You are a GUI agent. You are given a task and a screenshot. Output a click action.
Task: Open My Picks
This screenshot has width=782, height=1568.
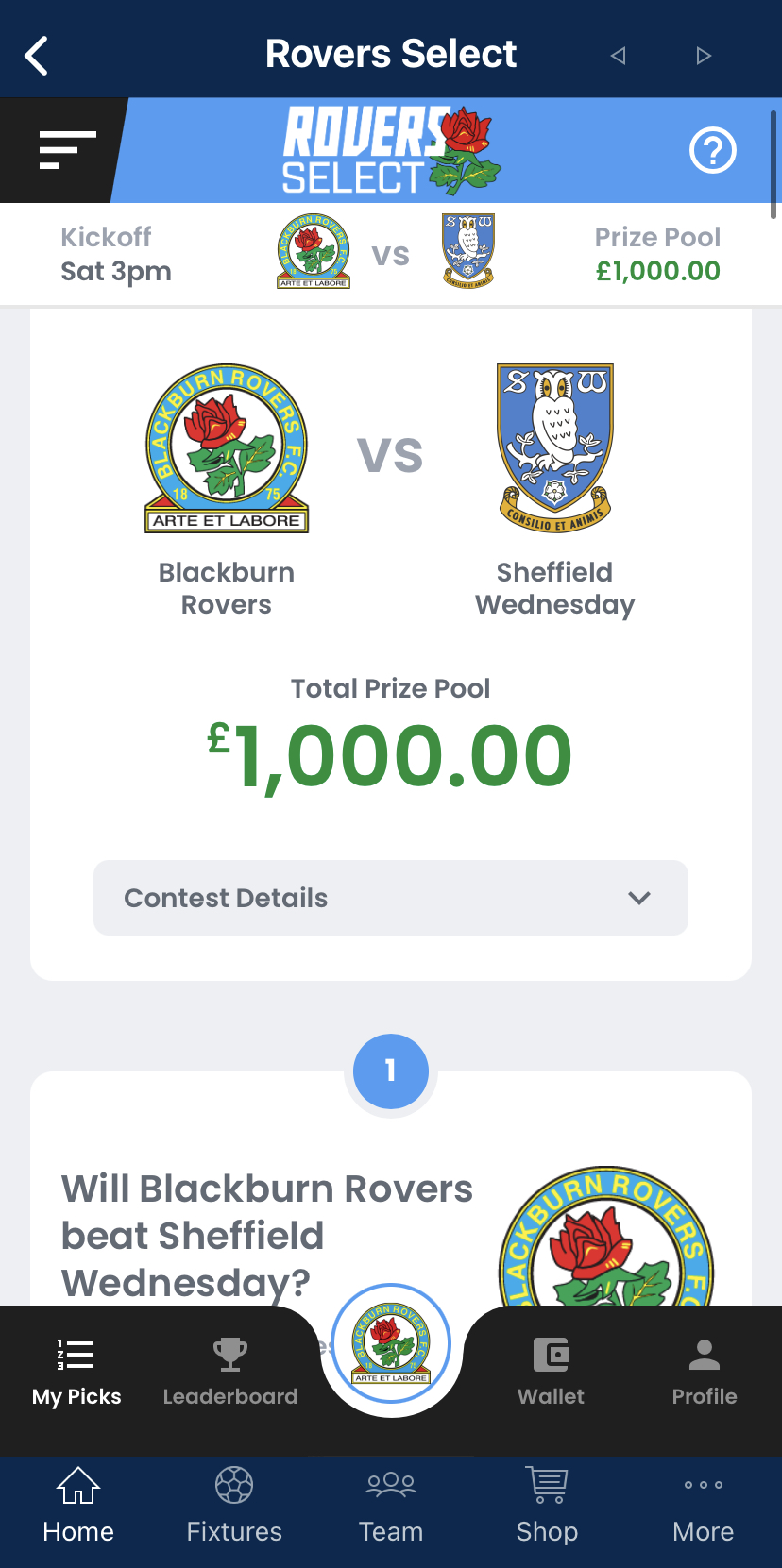pos(76,1374)
